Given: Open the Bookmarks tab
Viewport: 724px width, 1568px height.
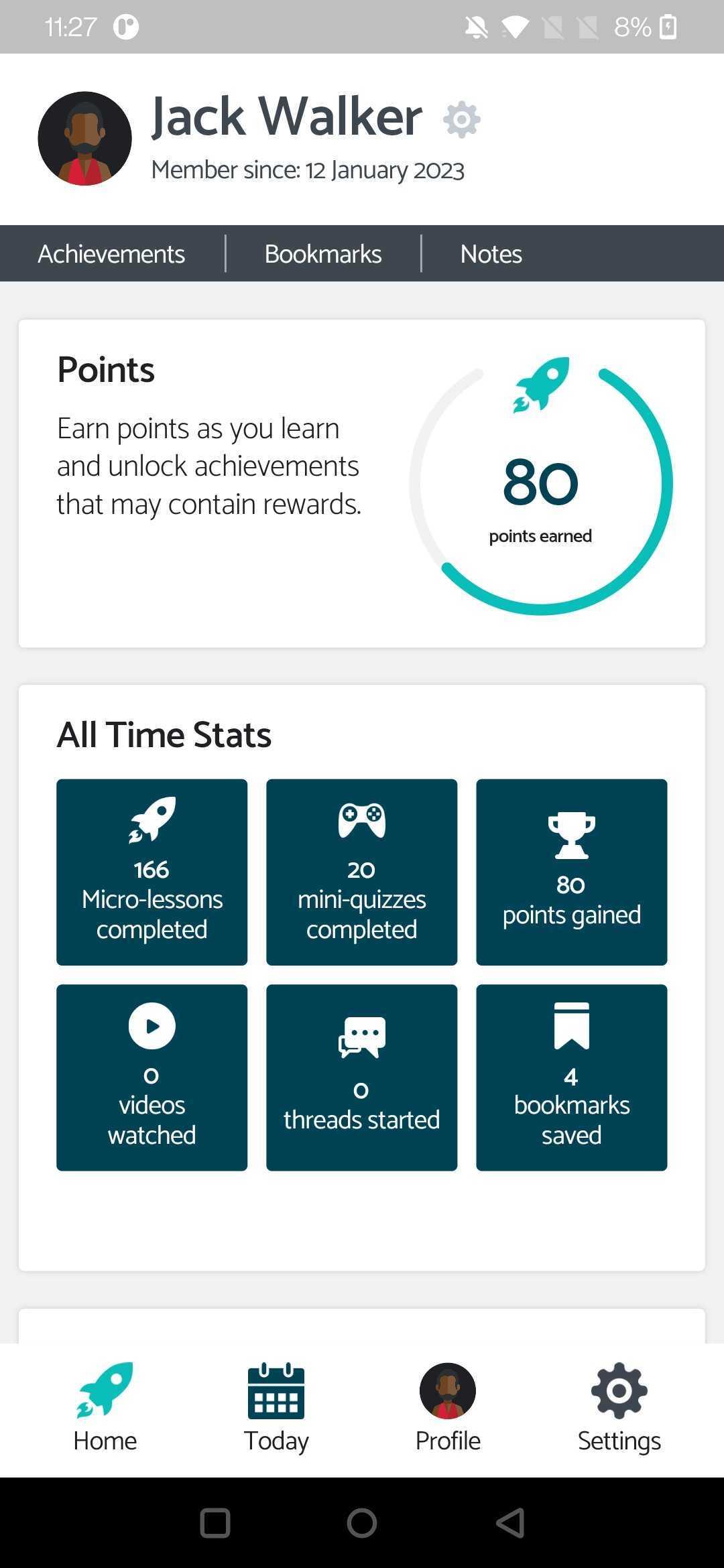Looking at the screenshot, I should point(322,254).
